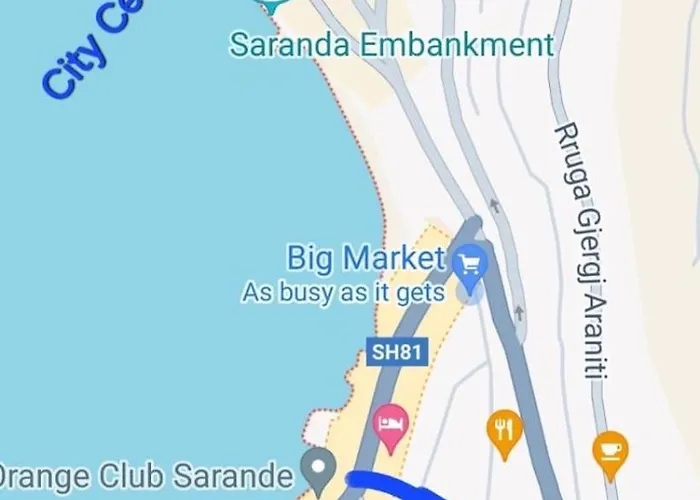Open the orange cafe cup marker
The height and width of the screenshot is (500, 700).
(610, 448)
